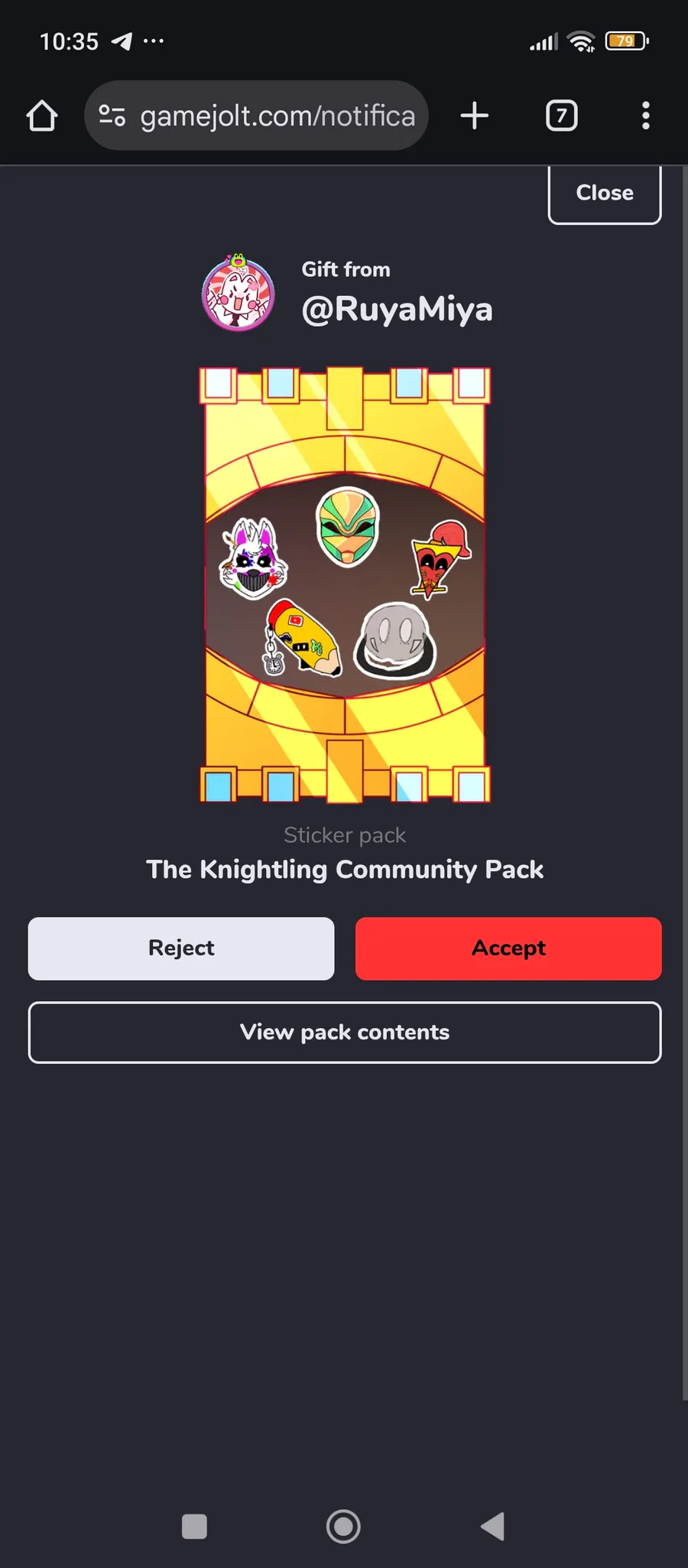Tap the system home button

tap(343, 1527)
